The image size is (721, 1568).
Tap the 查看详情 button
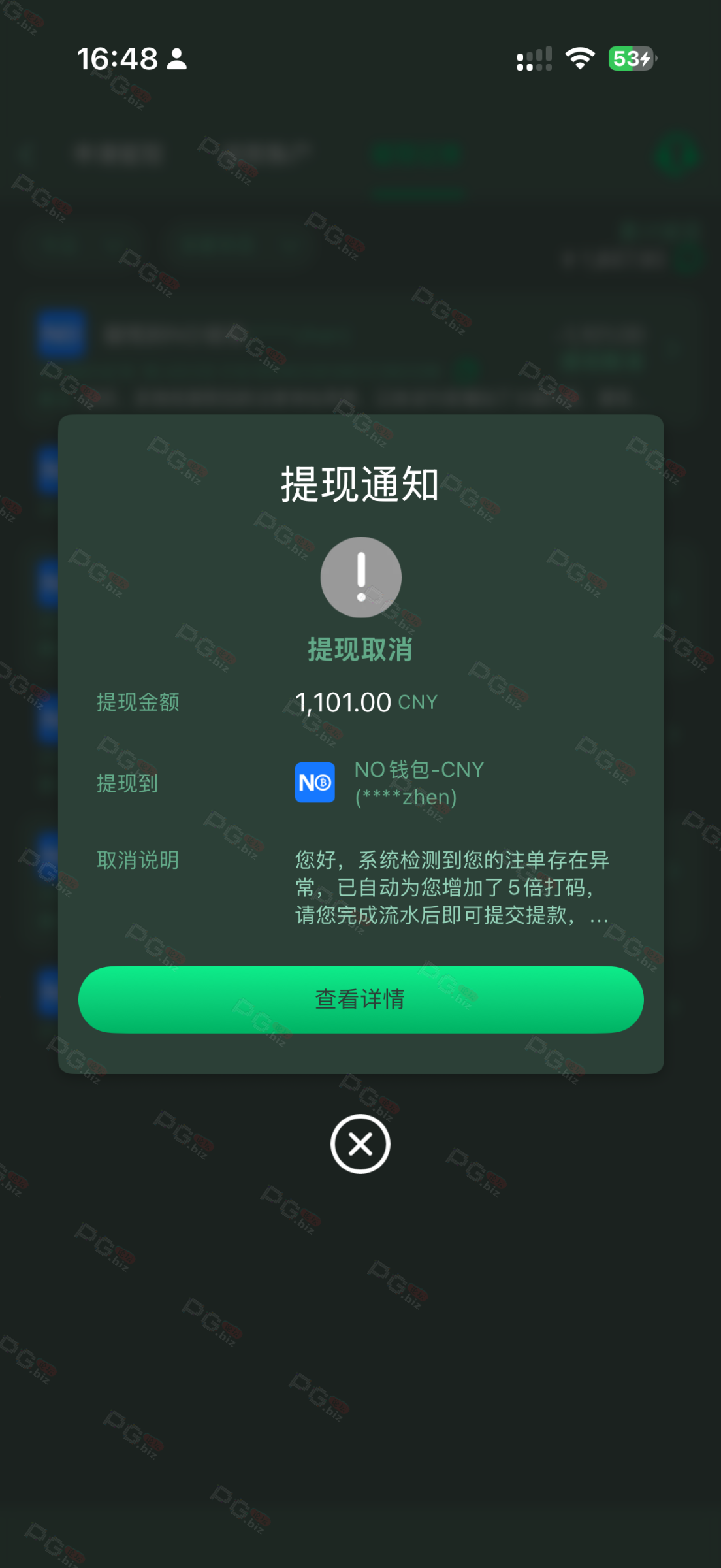click(x=360, y=999)
